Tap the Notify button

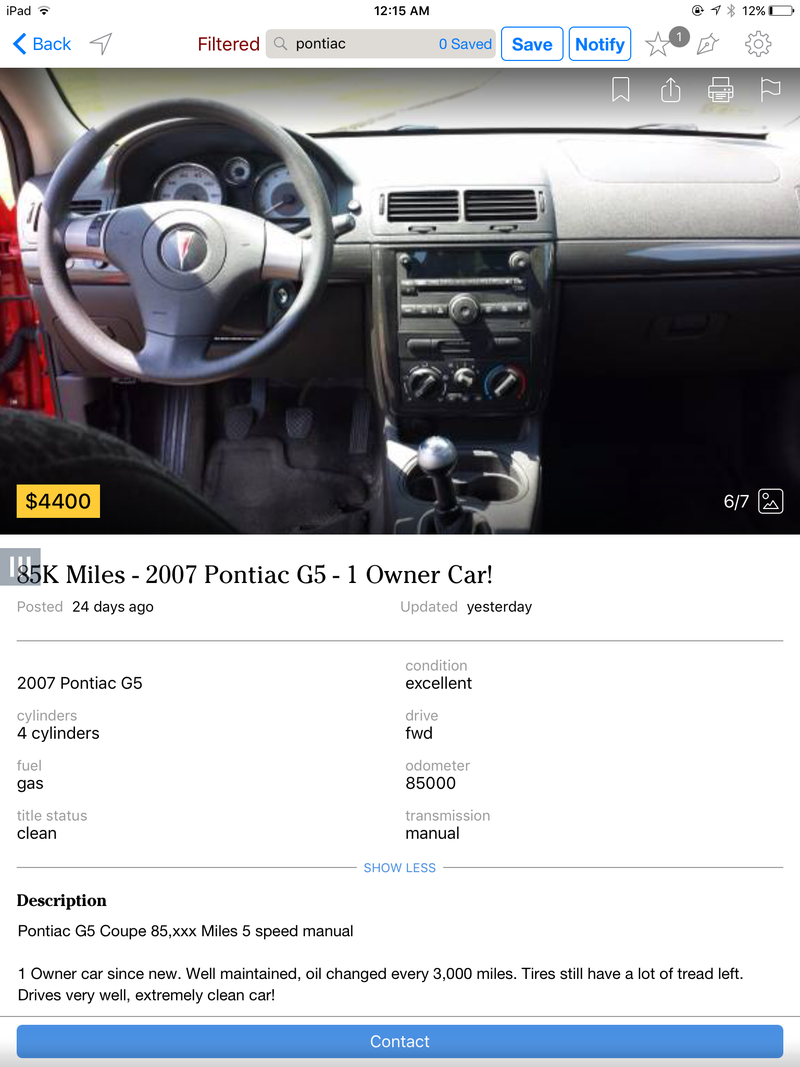[x=600, y=44]
